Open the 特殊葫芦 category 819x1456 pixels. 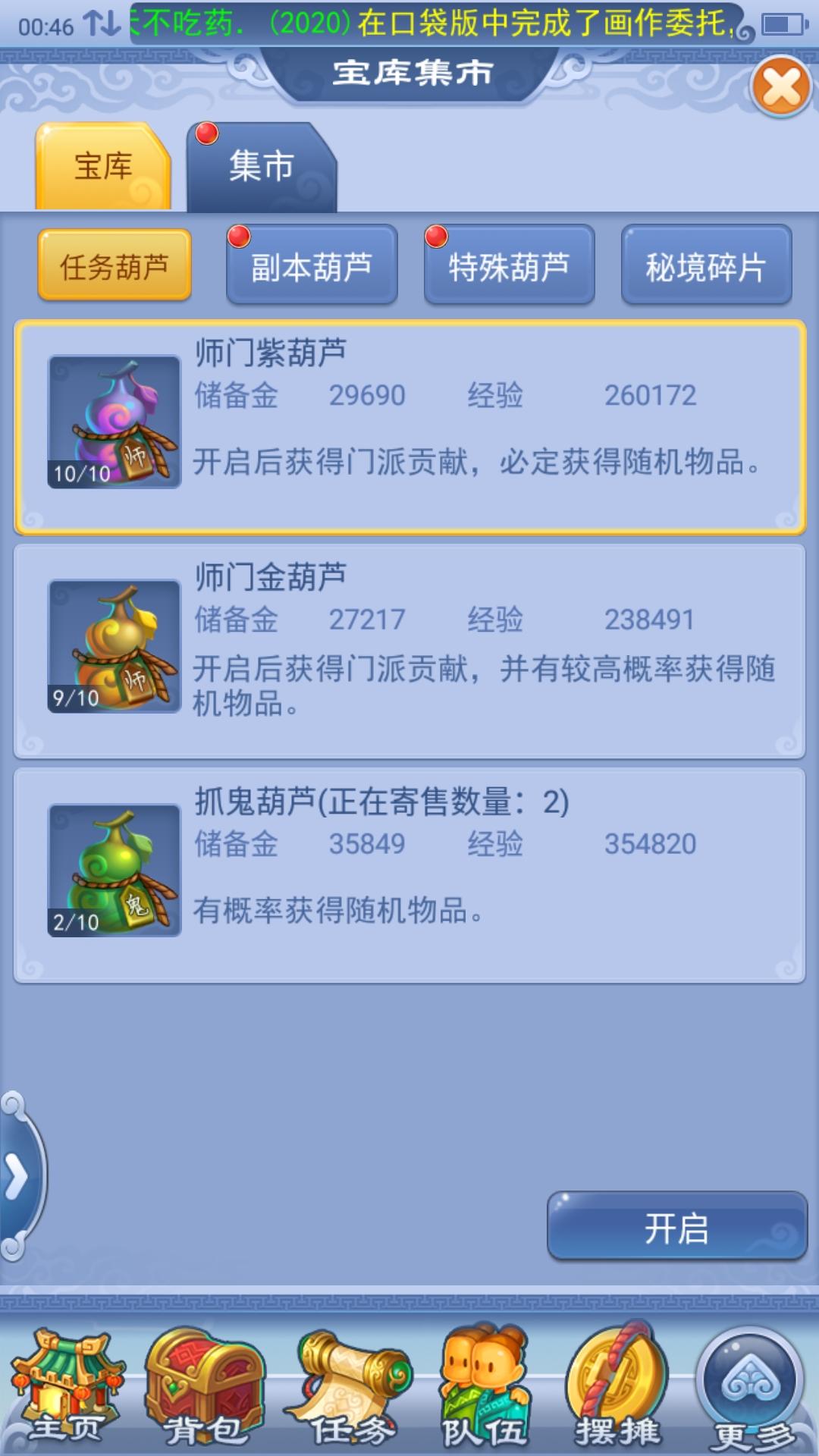coord(509,266)
